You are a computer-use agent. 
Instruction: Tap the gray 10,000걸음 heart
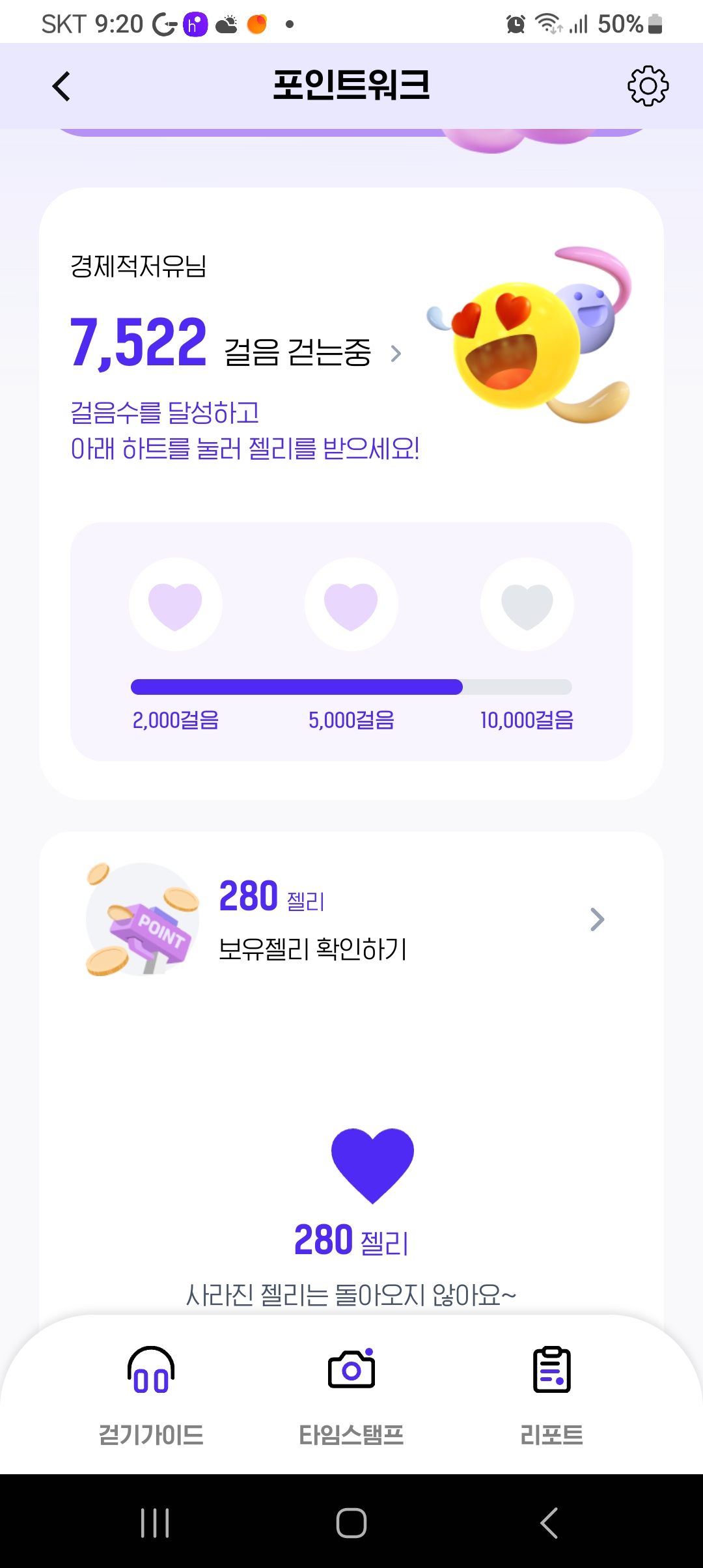pos(527,604)
